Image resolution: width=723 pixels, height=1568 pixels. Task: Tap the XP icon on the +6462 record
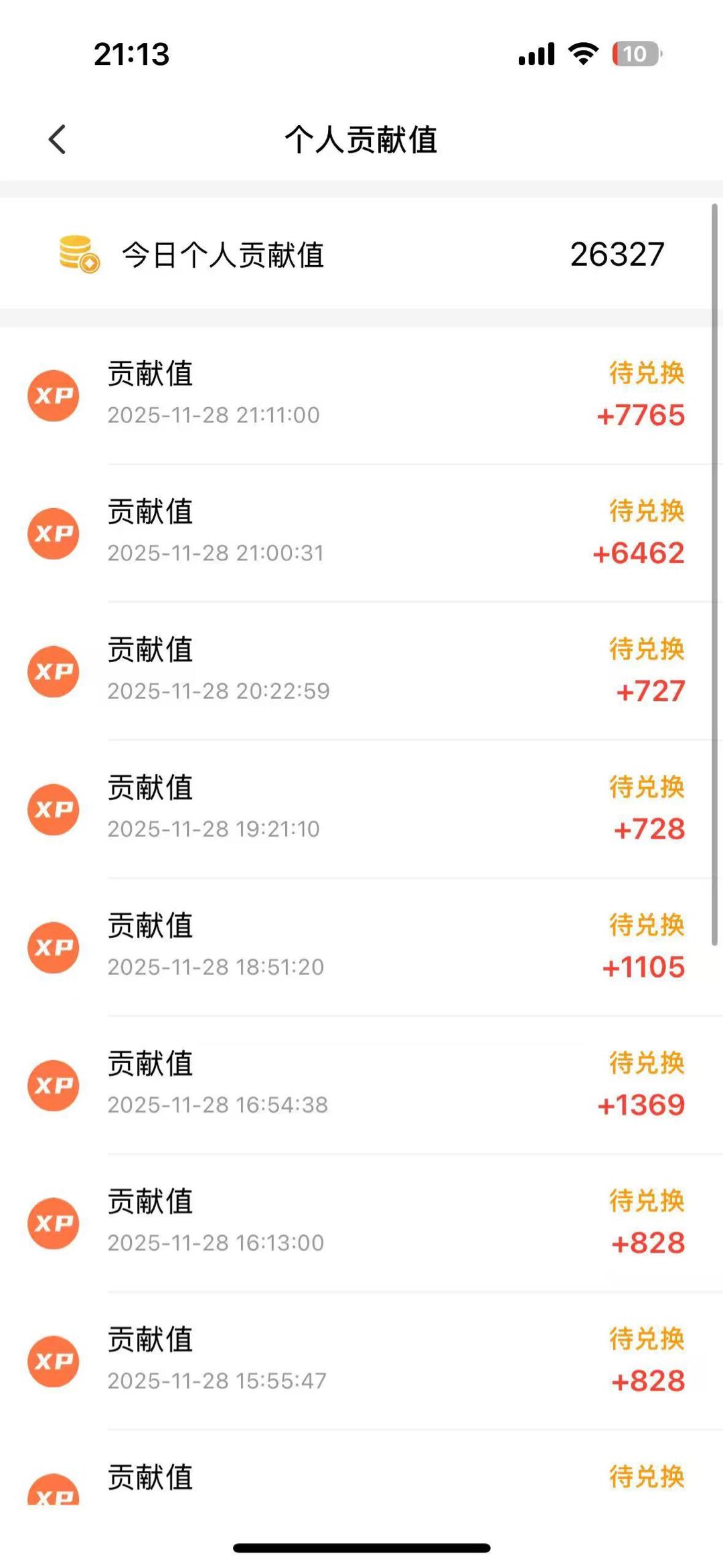point(54,534)
